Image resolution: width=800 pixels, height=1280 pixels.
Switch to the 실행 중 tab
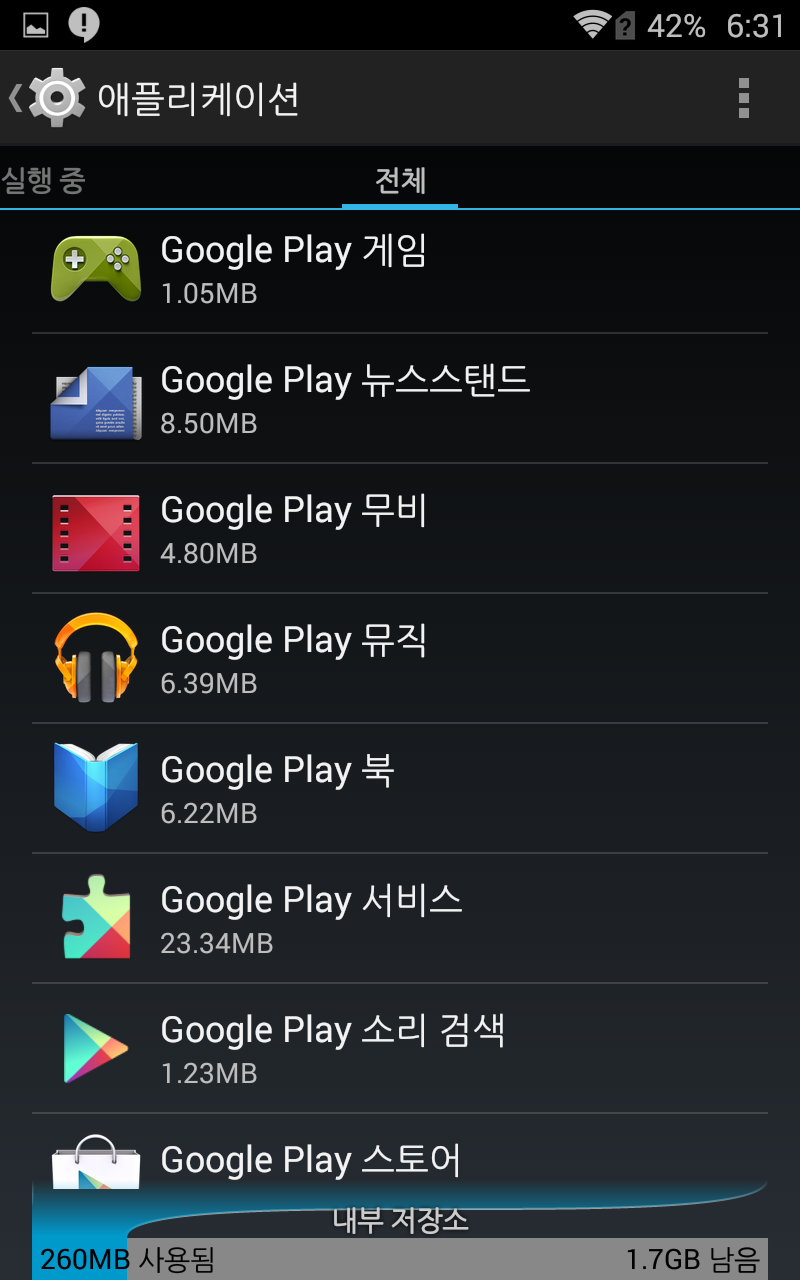click(44, 180)
